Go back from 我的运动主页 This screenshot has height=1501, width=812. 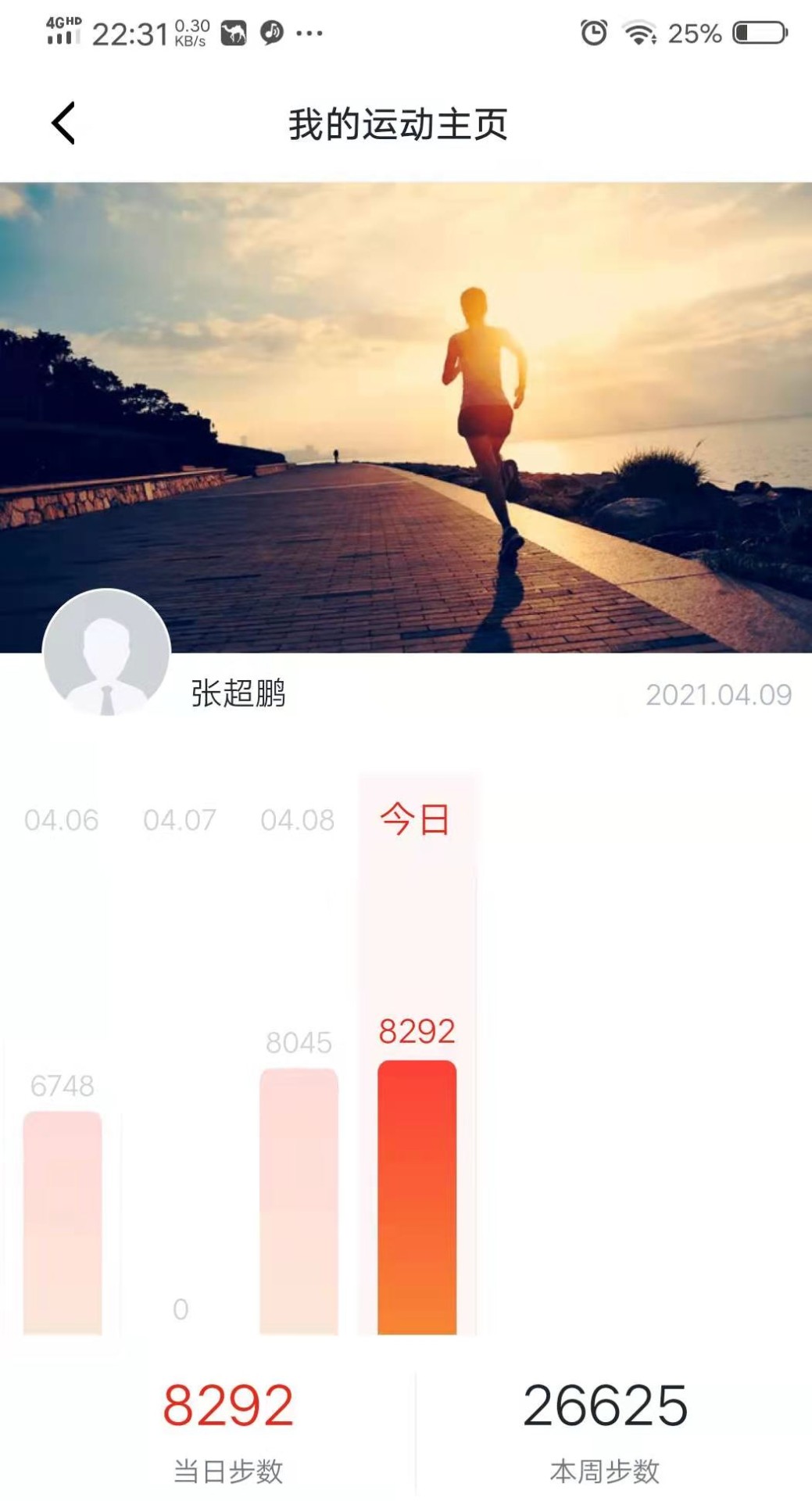(x=63, y=124)
